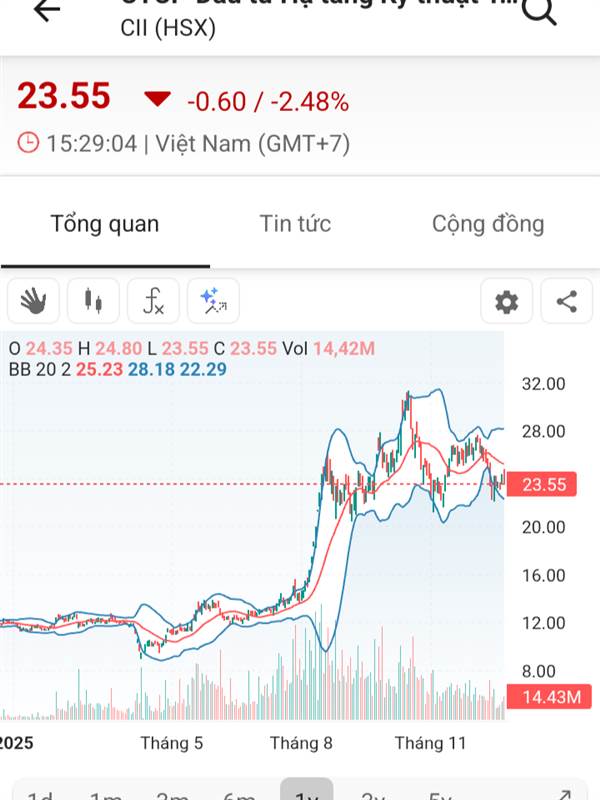Switch to the Cộng đồng tab
Image resolution: width=600 pixels, height=800 pixels.
pos(488,224)
